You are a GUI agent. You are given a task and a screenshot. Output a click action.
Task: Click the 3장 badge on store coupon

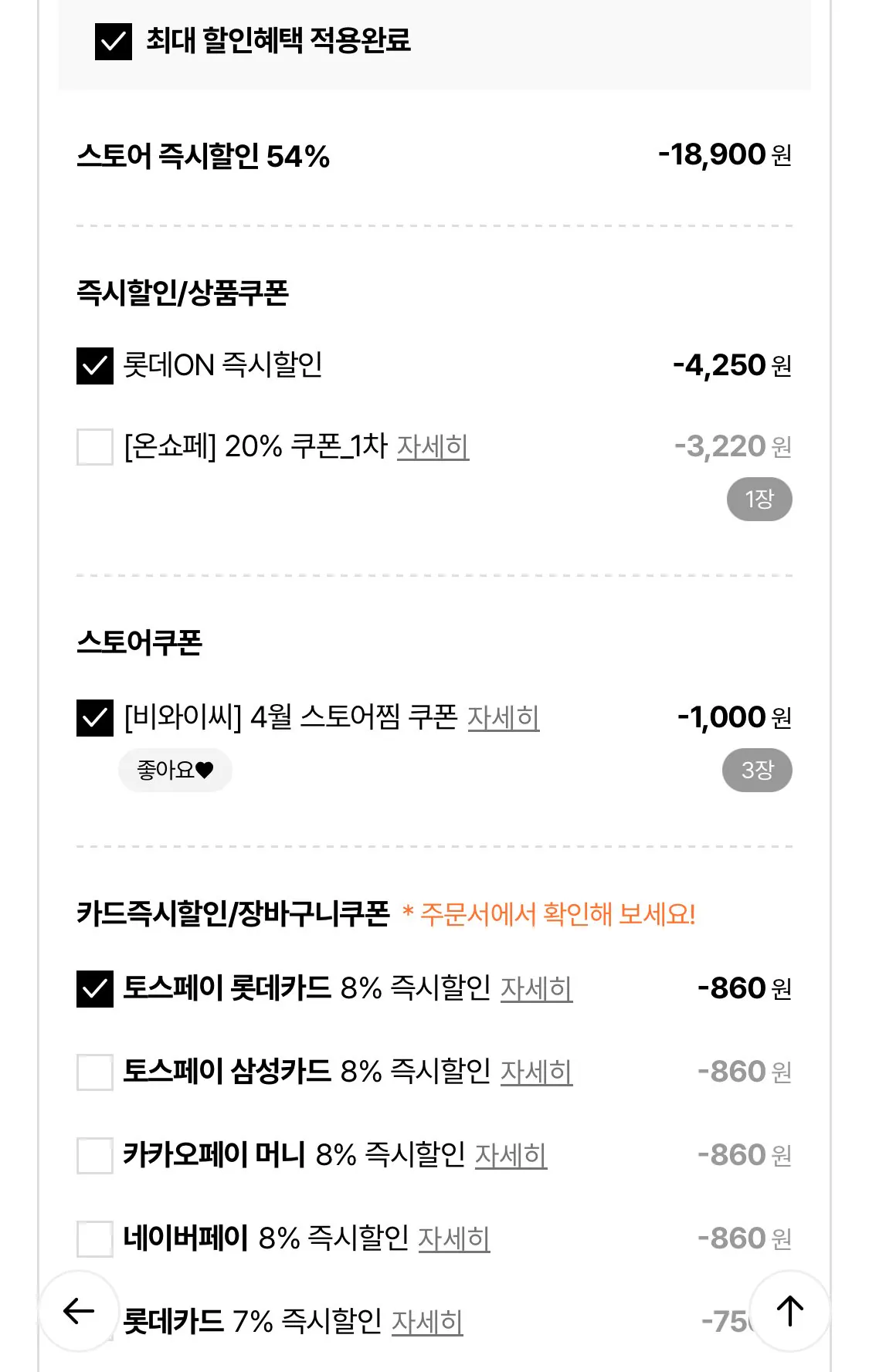click(x=756, y=770)
